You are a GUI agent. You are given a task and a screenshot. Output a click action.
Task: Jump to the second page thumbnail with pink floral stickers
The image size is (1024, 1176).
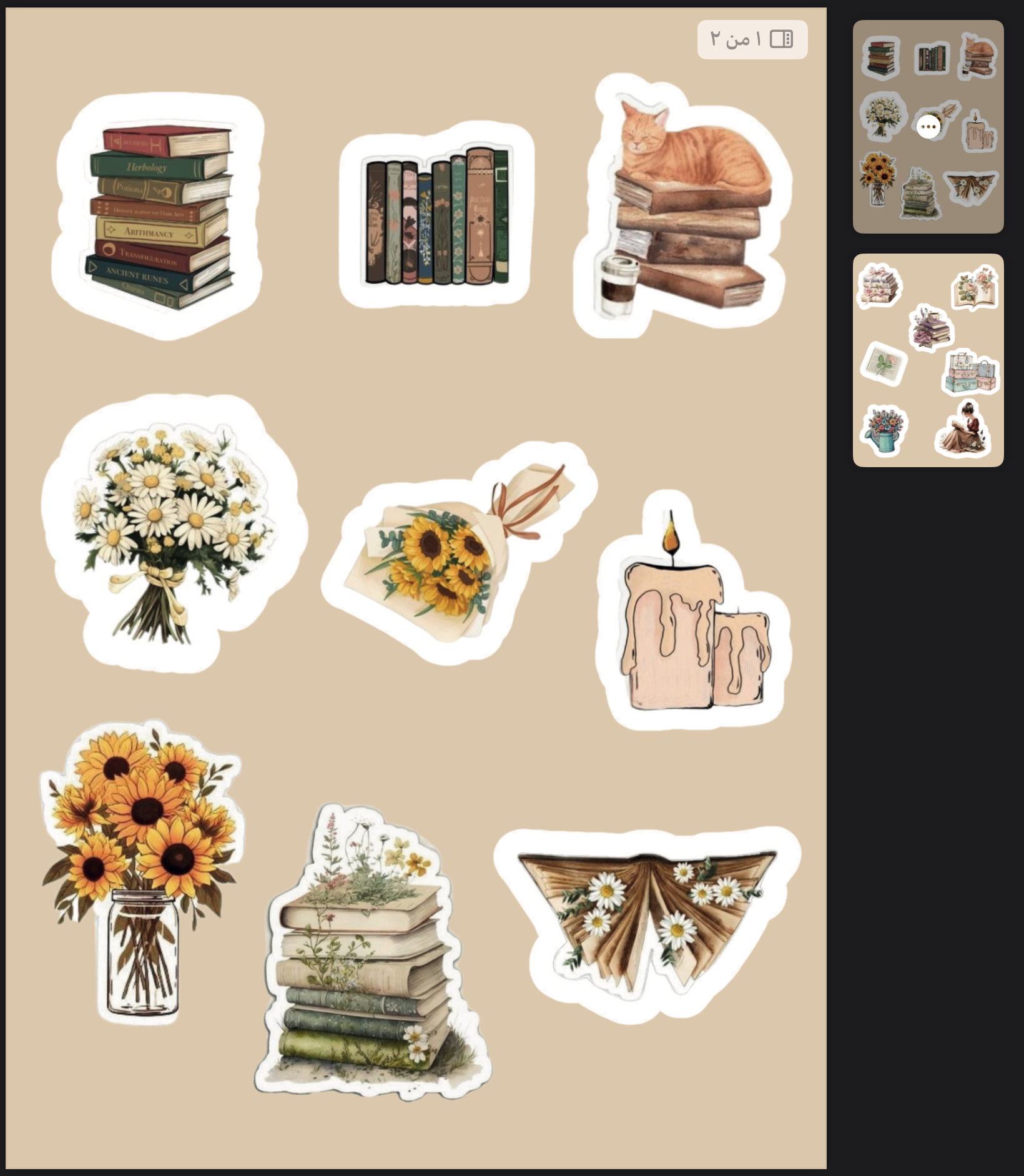(928, 360)
